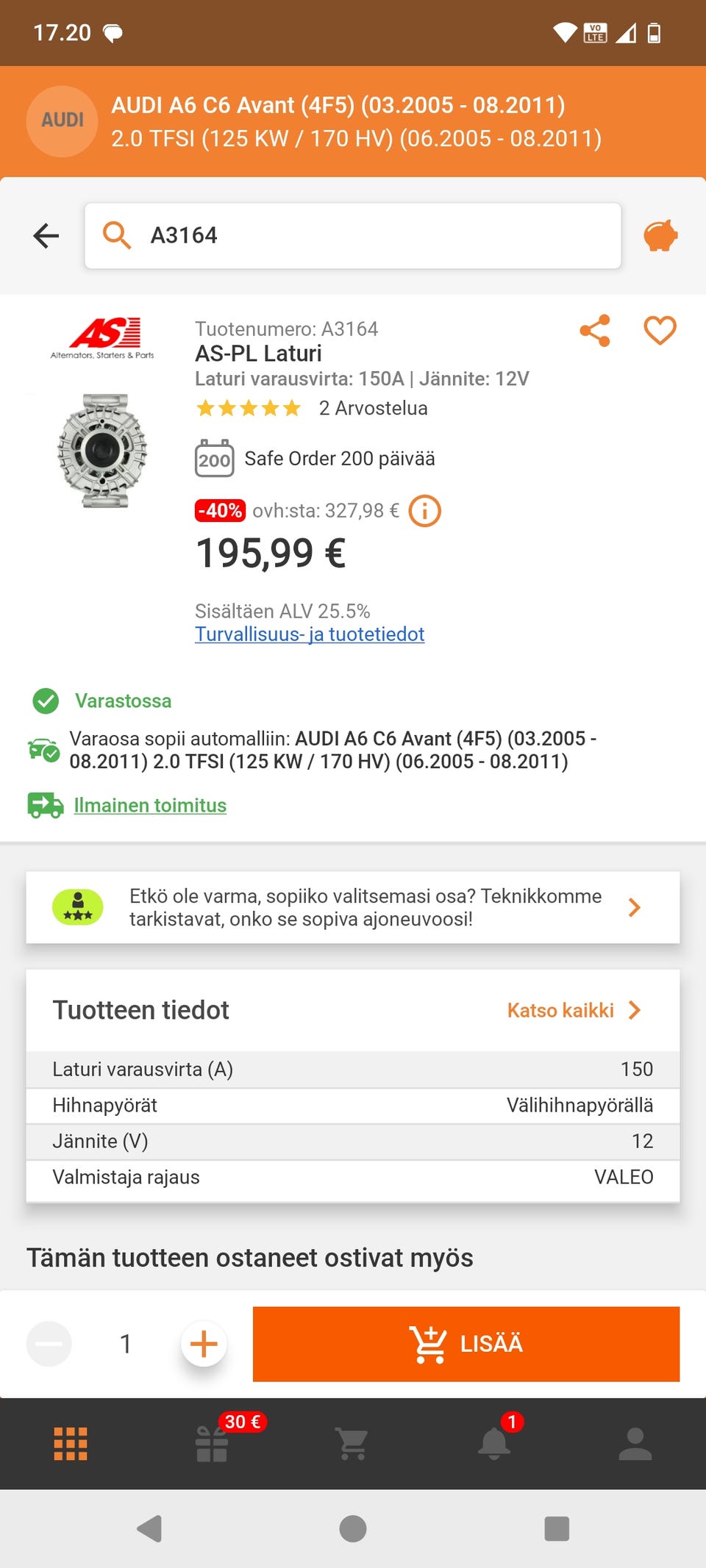Tap the back arrow above the search
The image size is (706, 1568).
pos(45,235)
